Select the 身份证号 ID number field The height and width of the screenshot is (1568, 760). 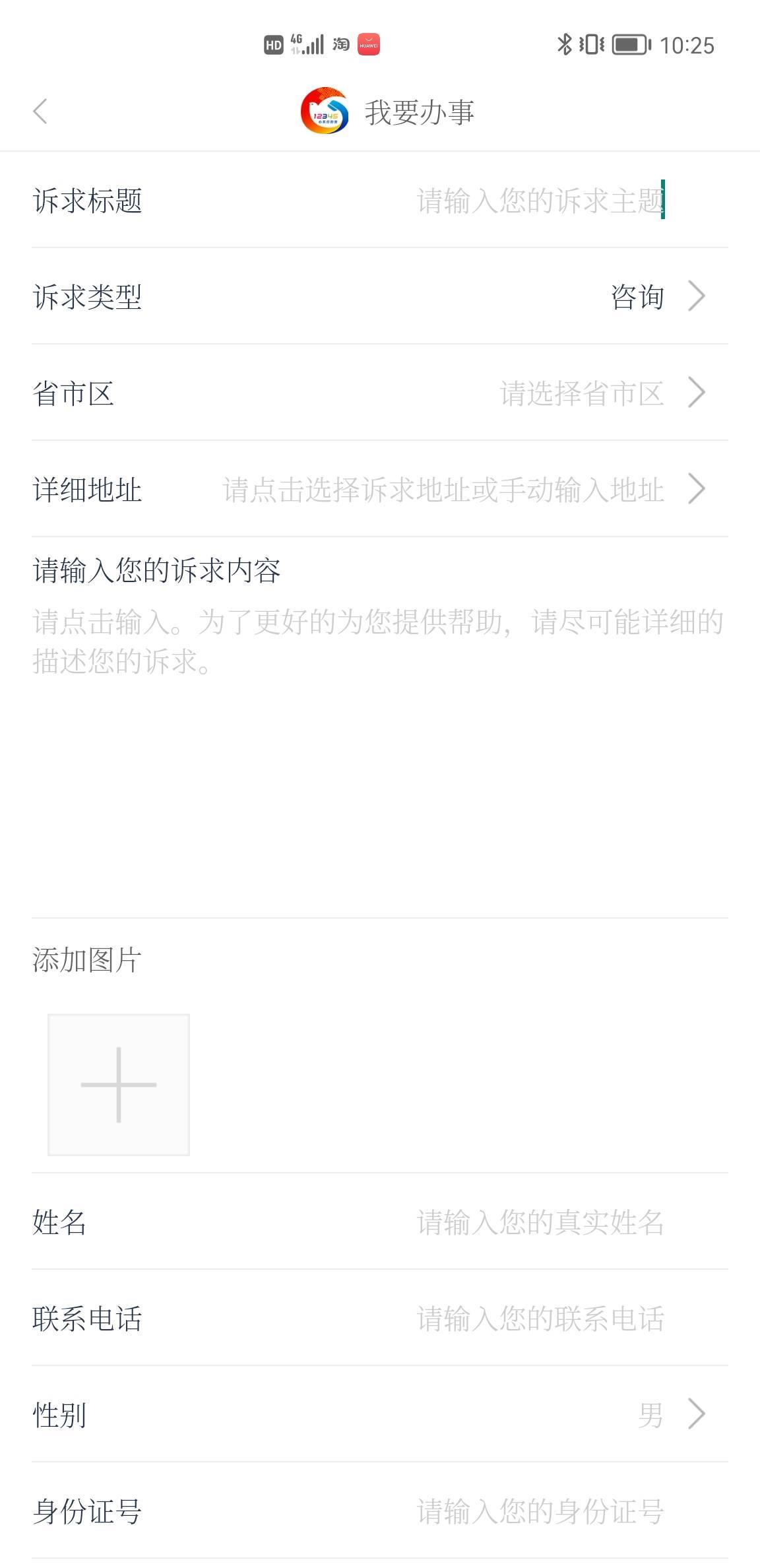[540, 1511]
